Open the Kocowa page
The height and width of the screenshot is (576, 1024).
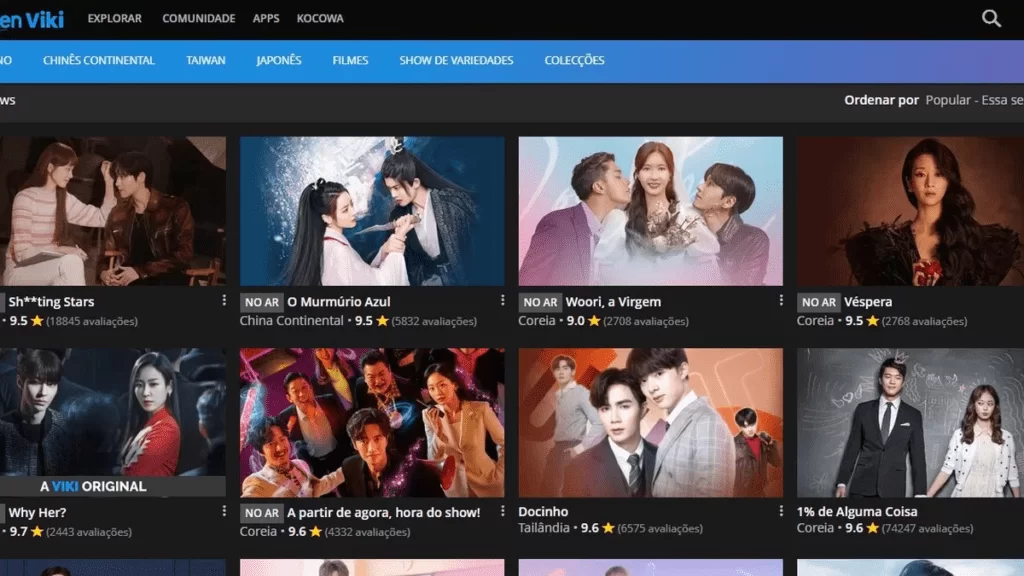320,18
